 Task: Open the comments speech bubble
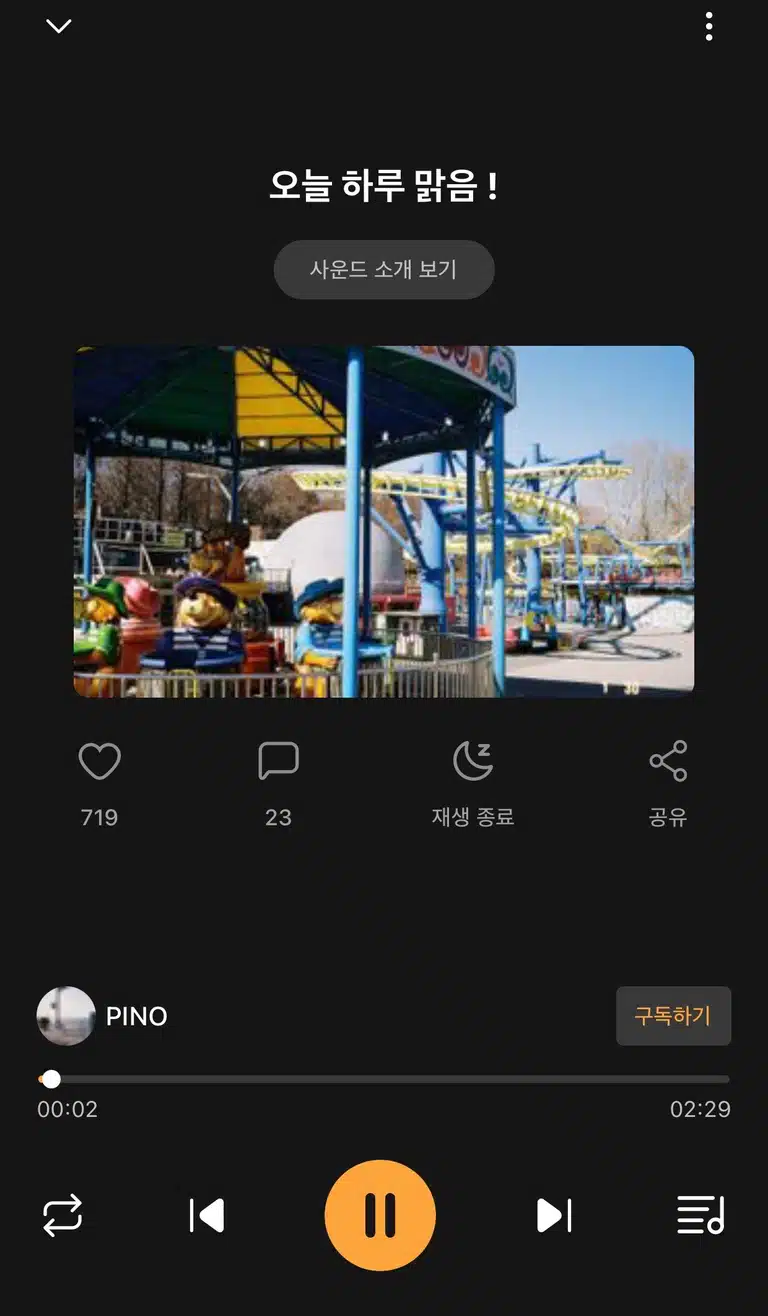278,761
